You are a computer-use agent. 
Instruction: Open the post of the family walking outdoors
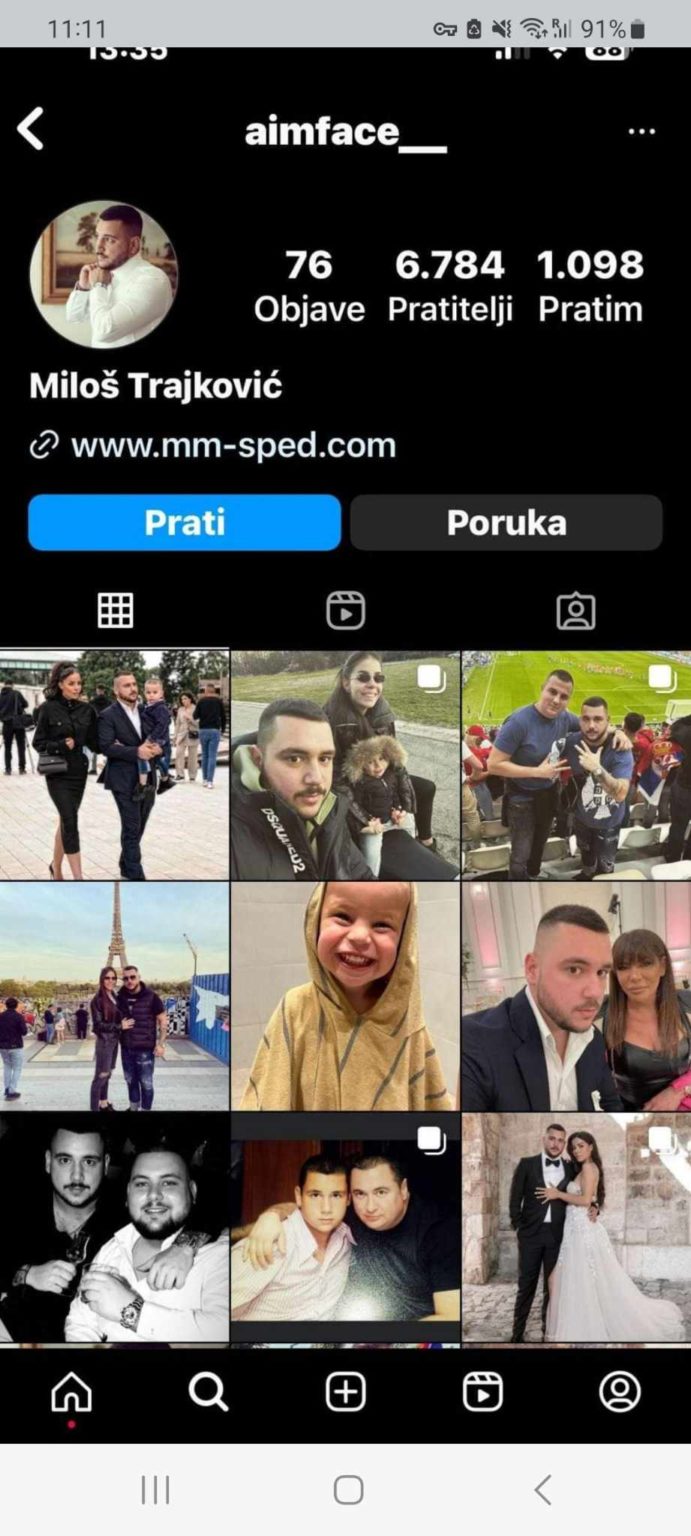click(114, 764)
